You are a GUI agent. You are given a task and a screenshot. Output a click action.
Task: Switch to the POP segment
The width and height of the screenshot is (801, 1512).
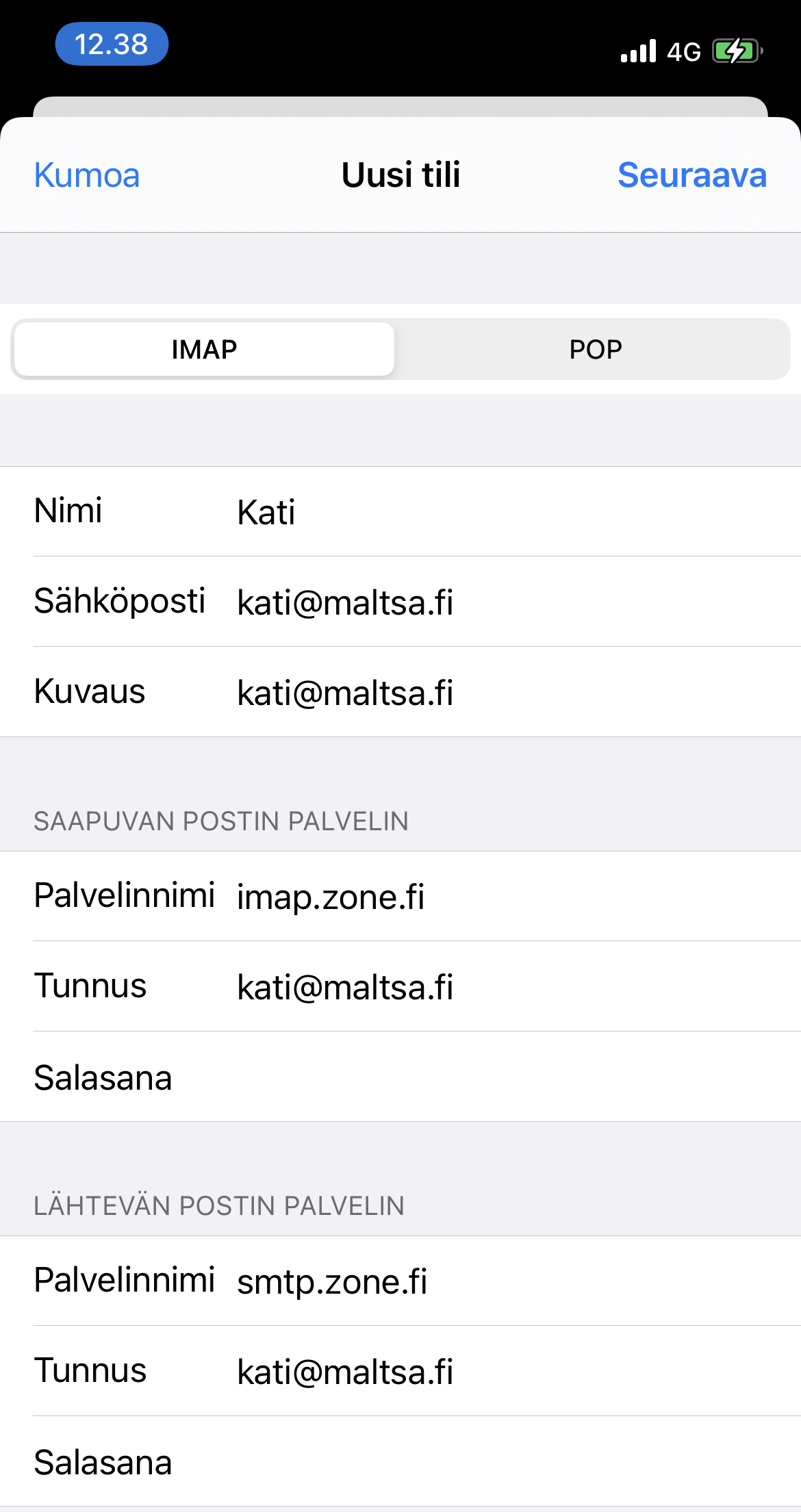tap(595, 350)
